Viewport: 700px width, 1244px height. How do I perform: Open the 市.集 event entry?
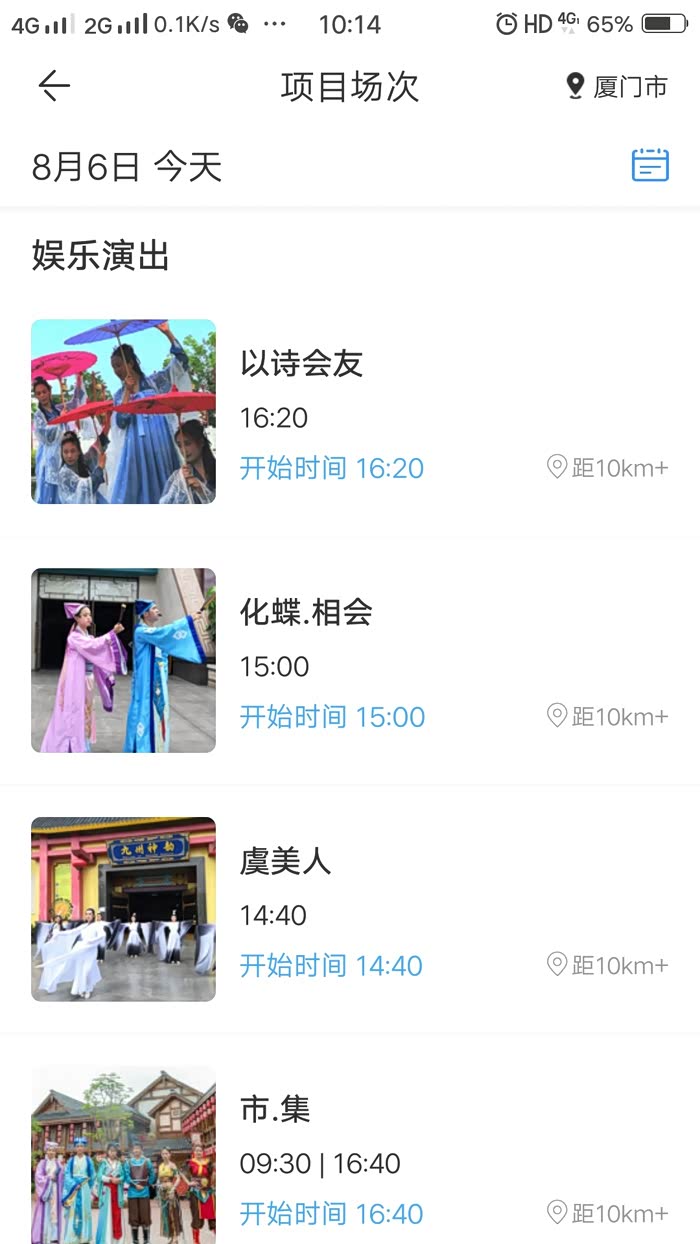coord(276,1109)
